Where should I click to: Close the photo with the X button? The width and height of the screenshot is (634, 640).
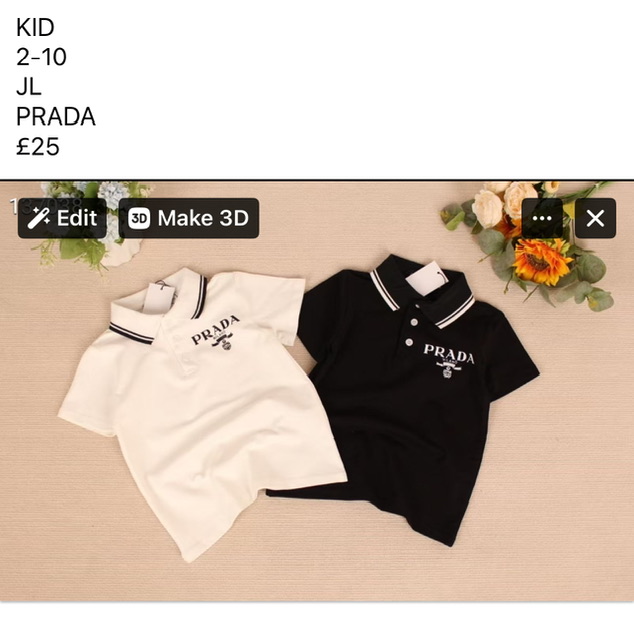coord(595,218)
